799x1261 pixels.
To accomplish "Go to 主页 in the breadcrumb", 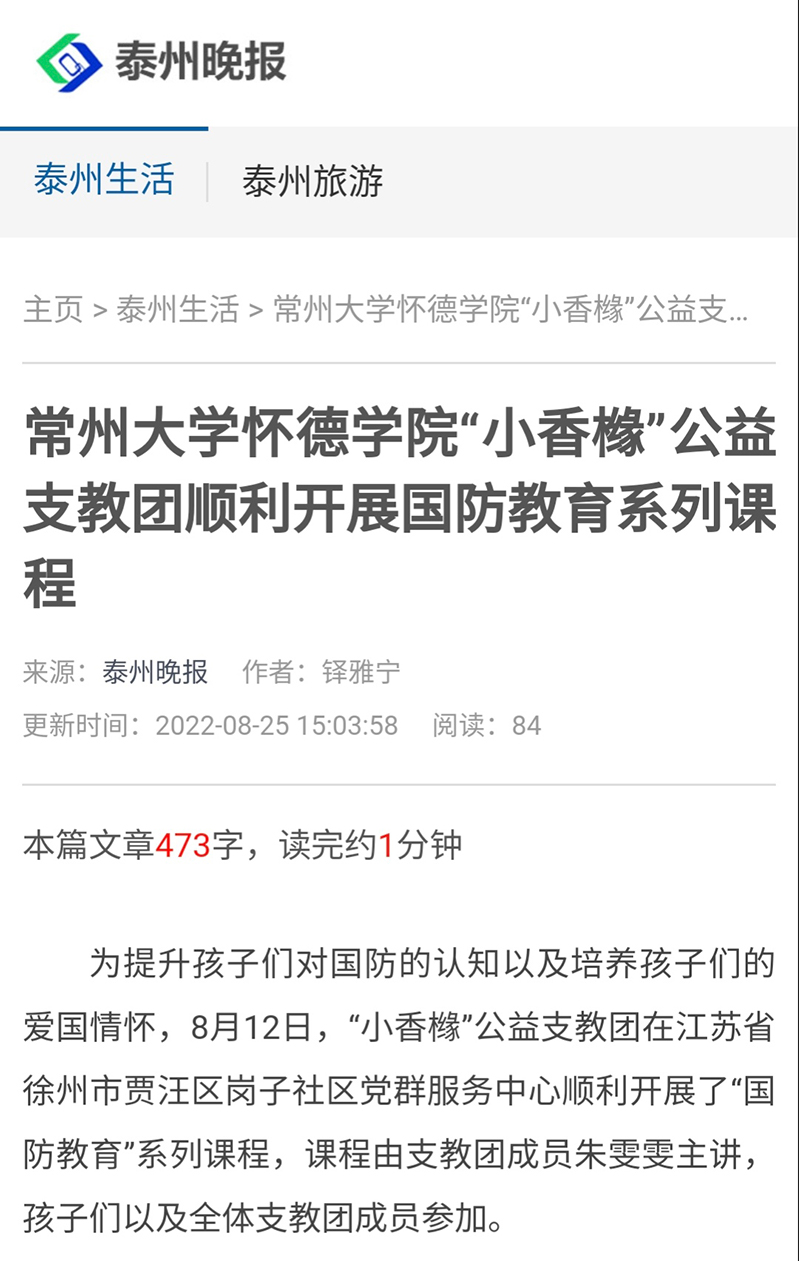I will pos(53,309).
